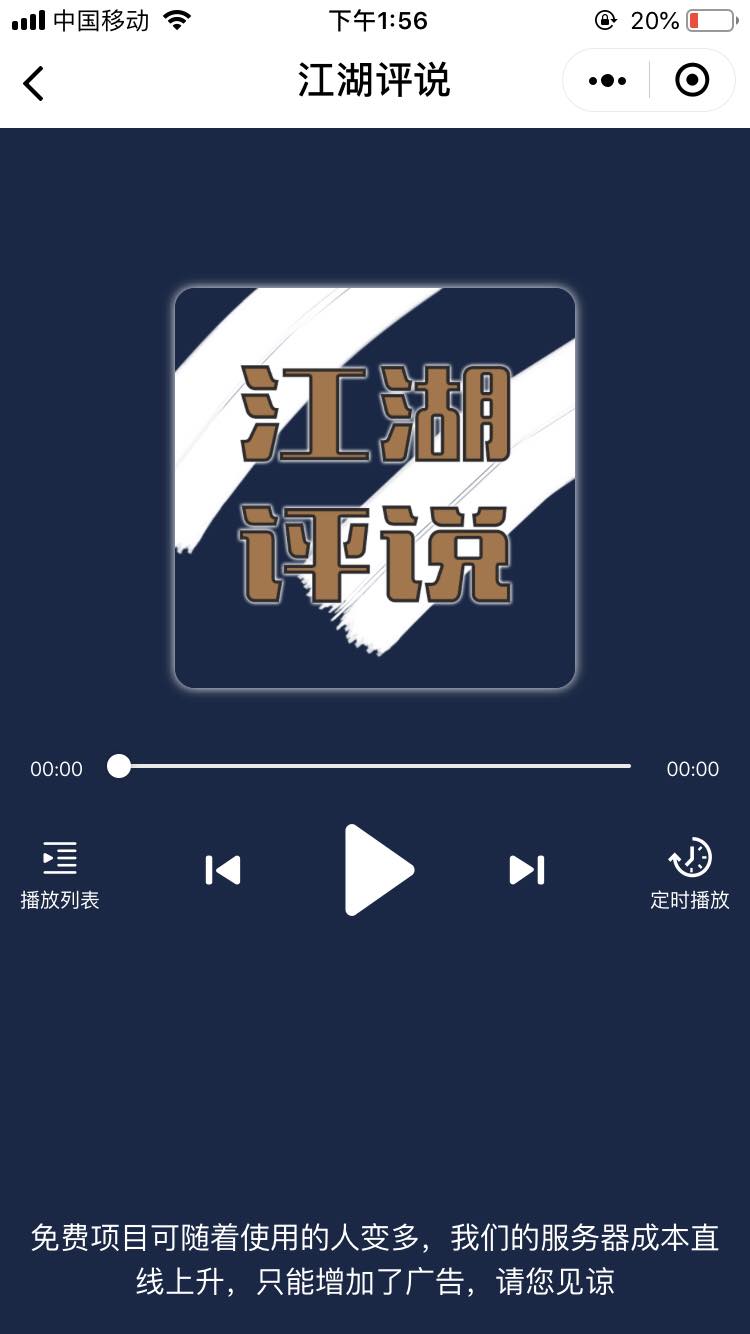
Task: Open the 播放列表 playlist
Action: [60, 875]
